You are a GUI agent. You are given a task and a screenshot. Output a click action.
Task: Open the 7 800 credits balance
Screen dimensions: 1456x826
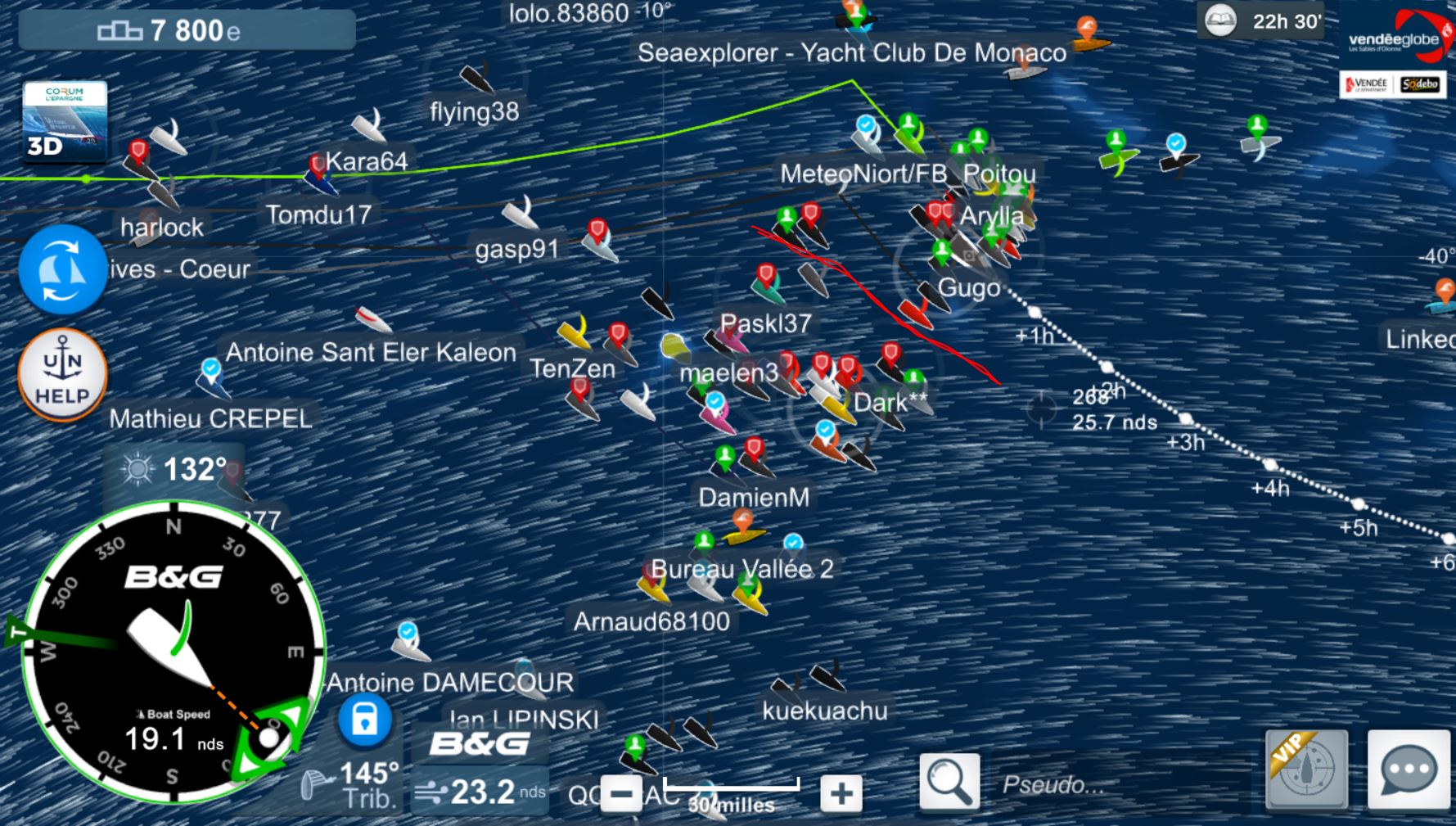pos(187,31)
